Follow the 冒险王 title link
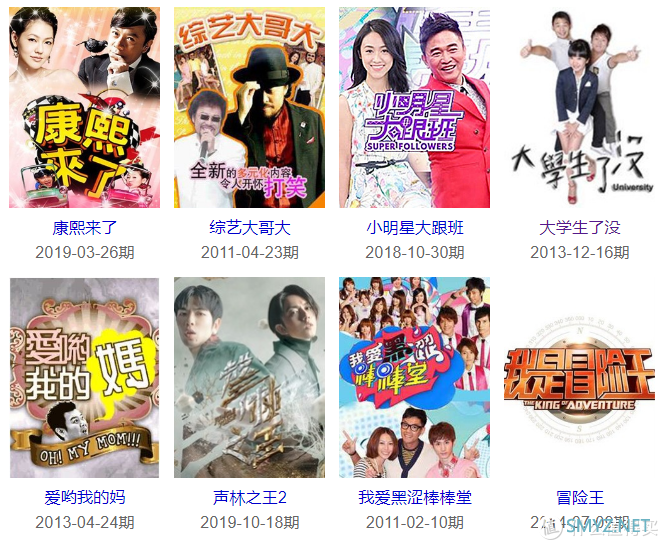 [x=579, y=497]
